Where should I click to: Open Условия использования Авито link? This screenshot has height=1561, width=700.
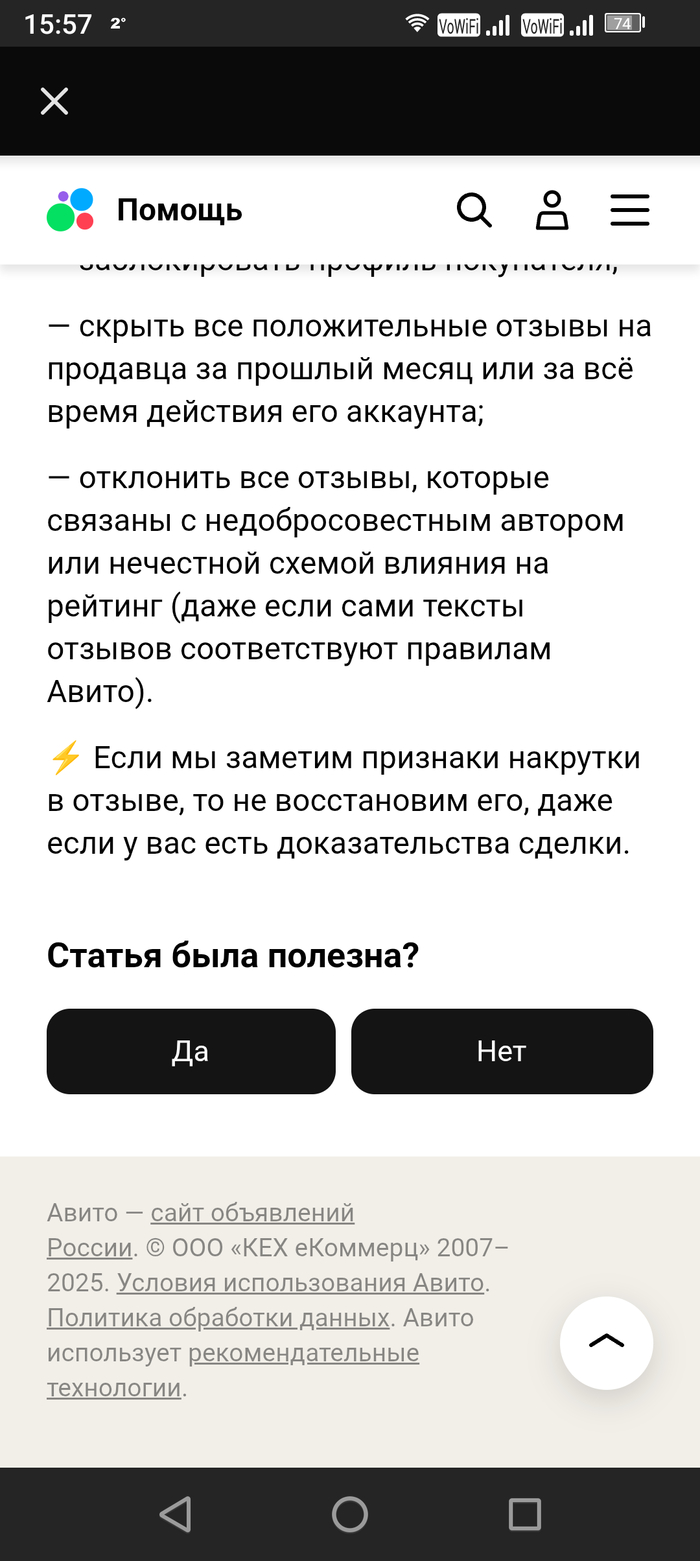coord(300,1283)
